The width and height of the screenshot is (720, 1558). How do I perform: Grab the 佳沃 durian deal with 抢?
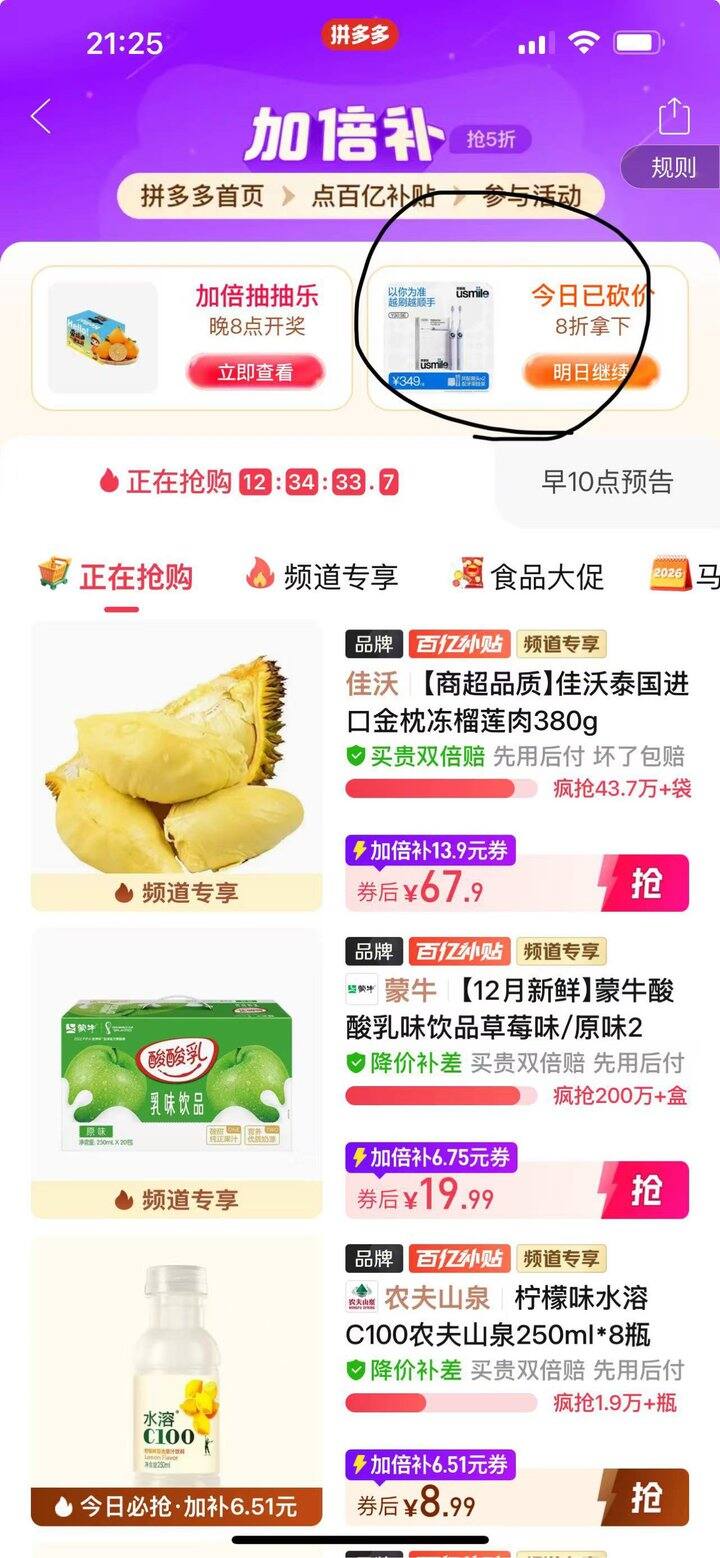(x=645, y=883)
